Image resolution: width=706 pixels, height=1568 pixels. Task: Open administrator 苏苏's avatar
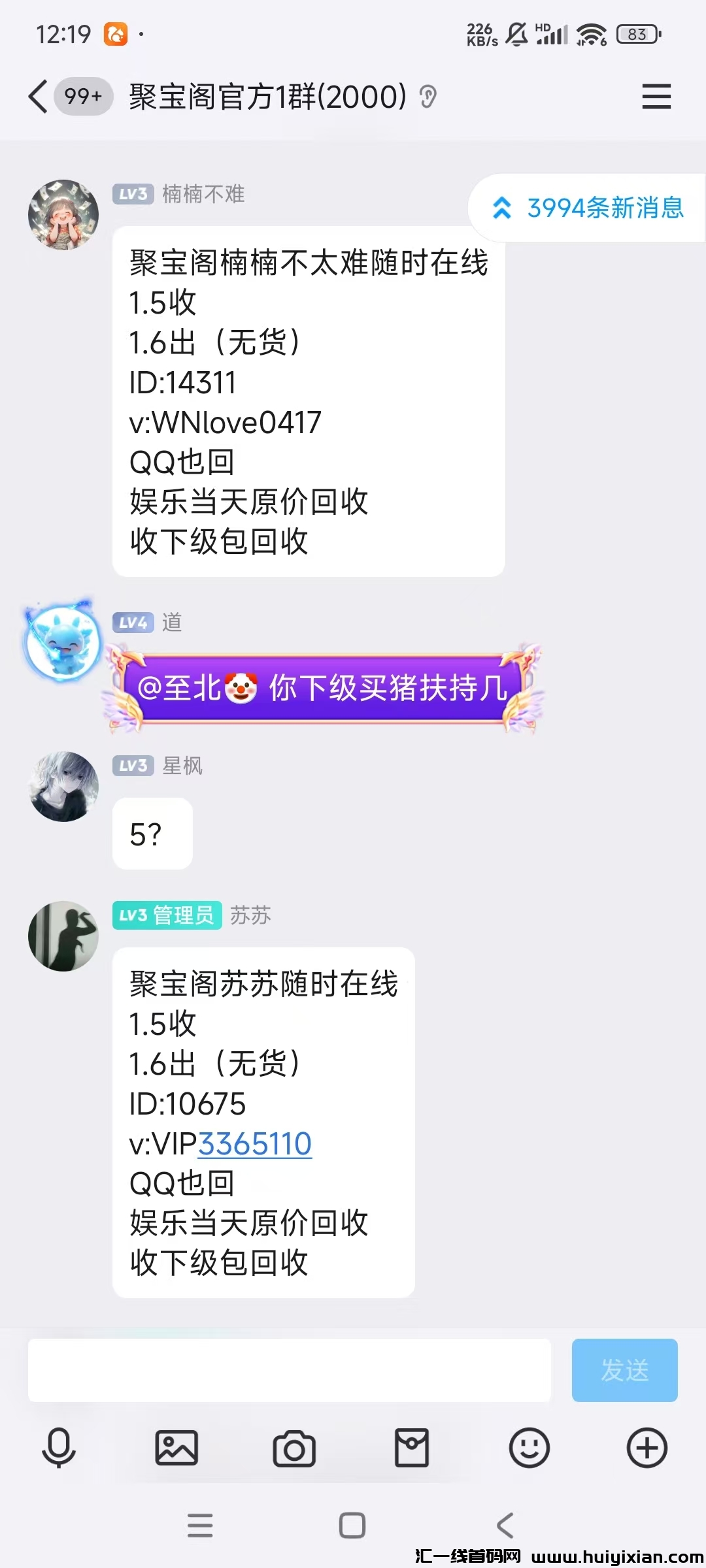(x=63, y=936)
